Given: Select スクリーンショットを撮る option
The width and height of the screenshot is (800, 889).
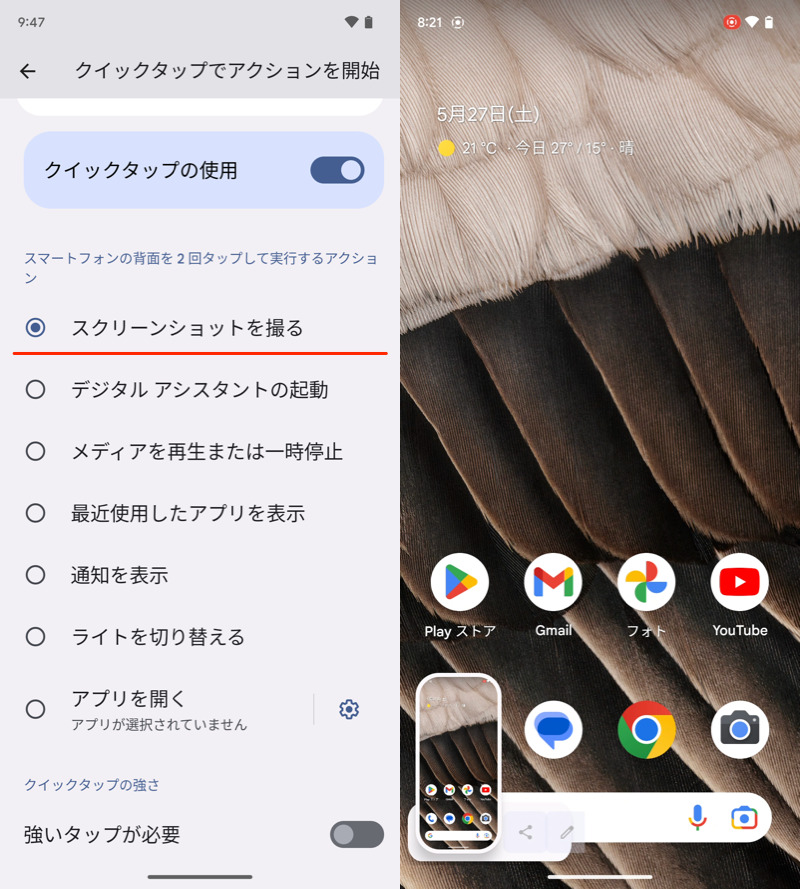Looking at the screenshot, I should point(36,328).
